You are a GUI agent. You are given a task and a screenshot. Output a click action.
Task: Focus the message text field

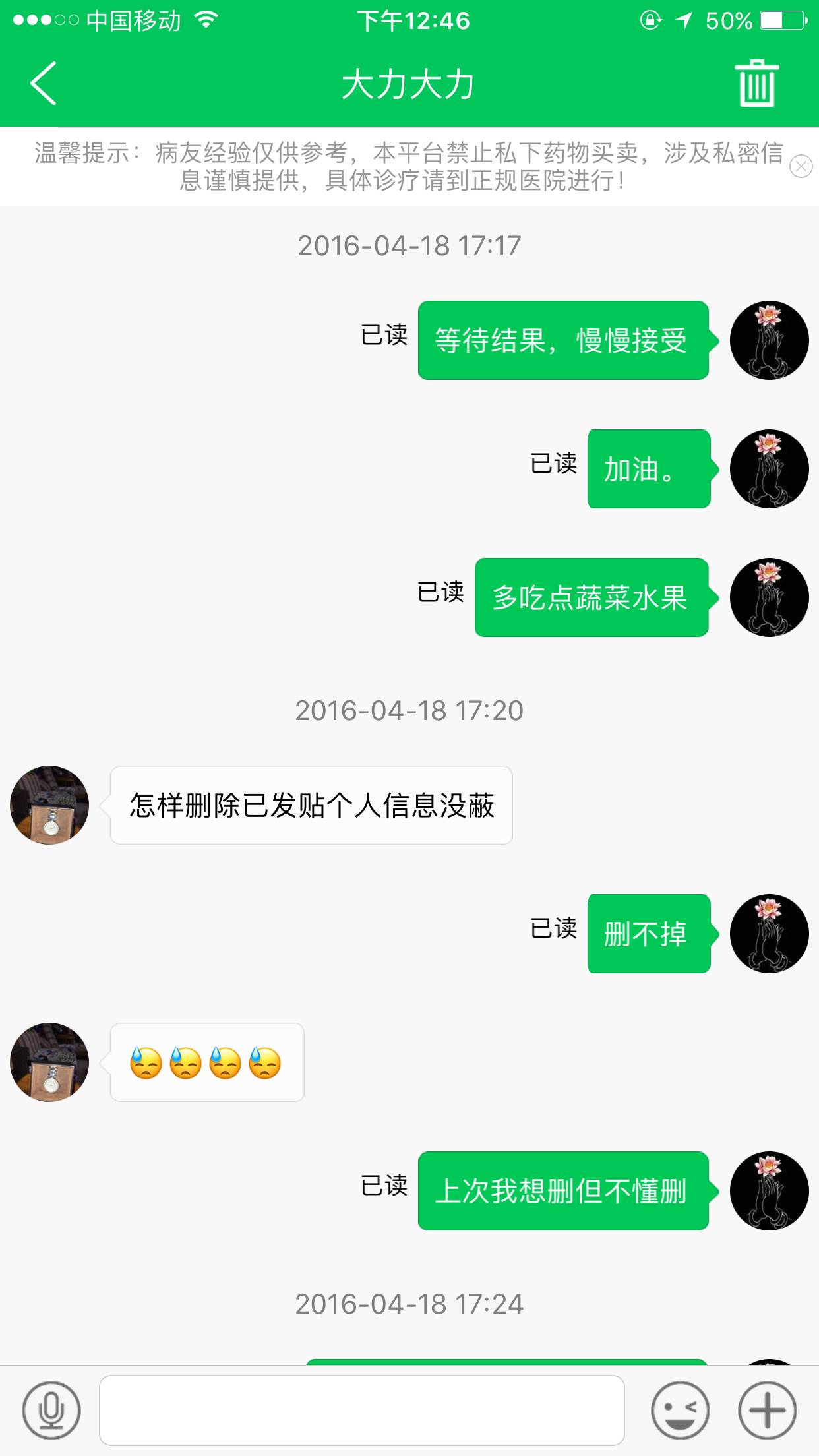361,1410
